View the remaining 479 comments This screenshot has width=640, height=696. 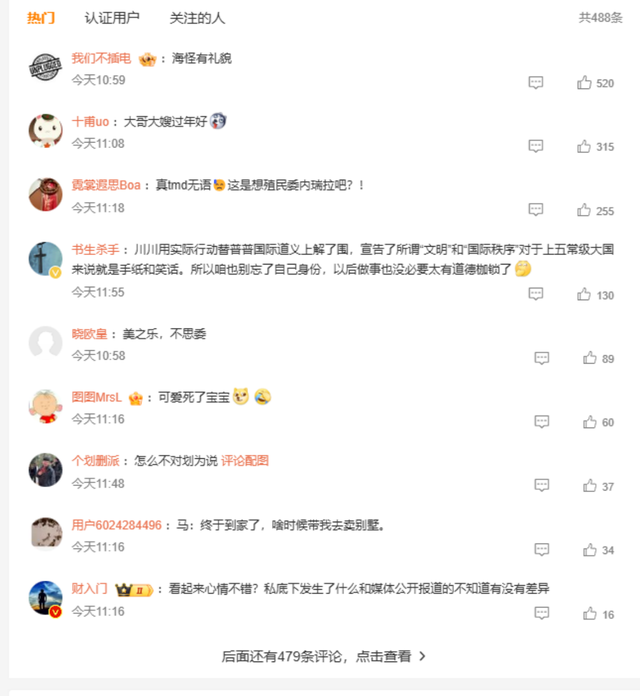point(323,656)
